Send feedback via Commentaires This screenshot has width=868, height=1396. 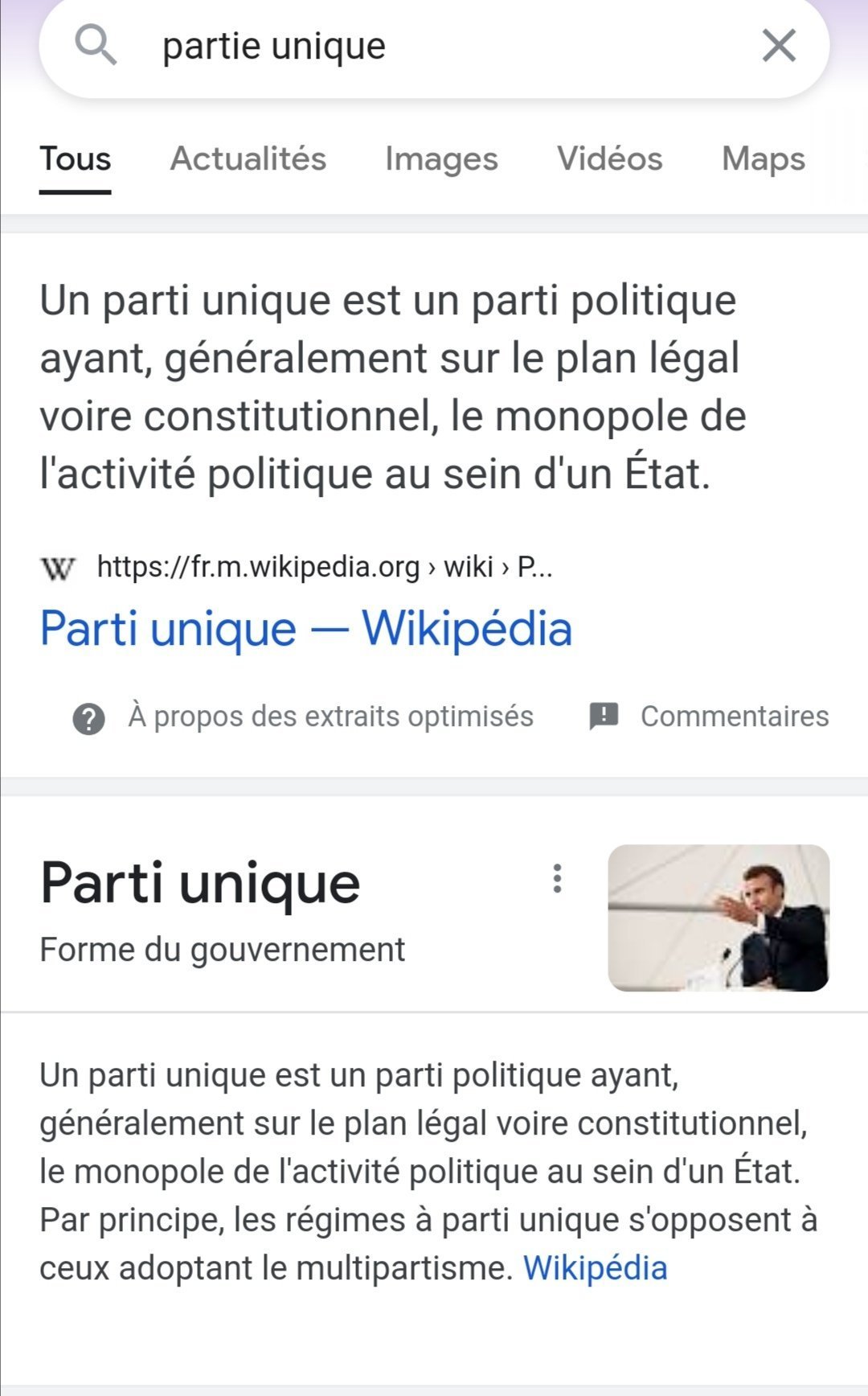(733, 716)
